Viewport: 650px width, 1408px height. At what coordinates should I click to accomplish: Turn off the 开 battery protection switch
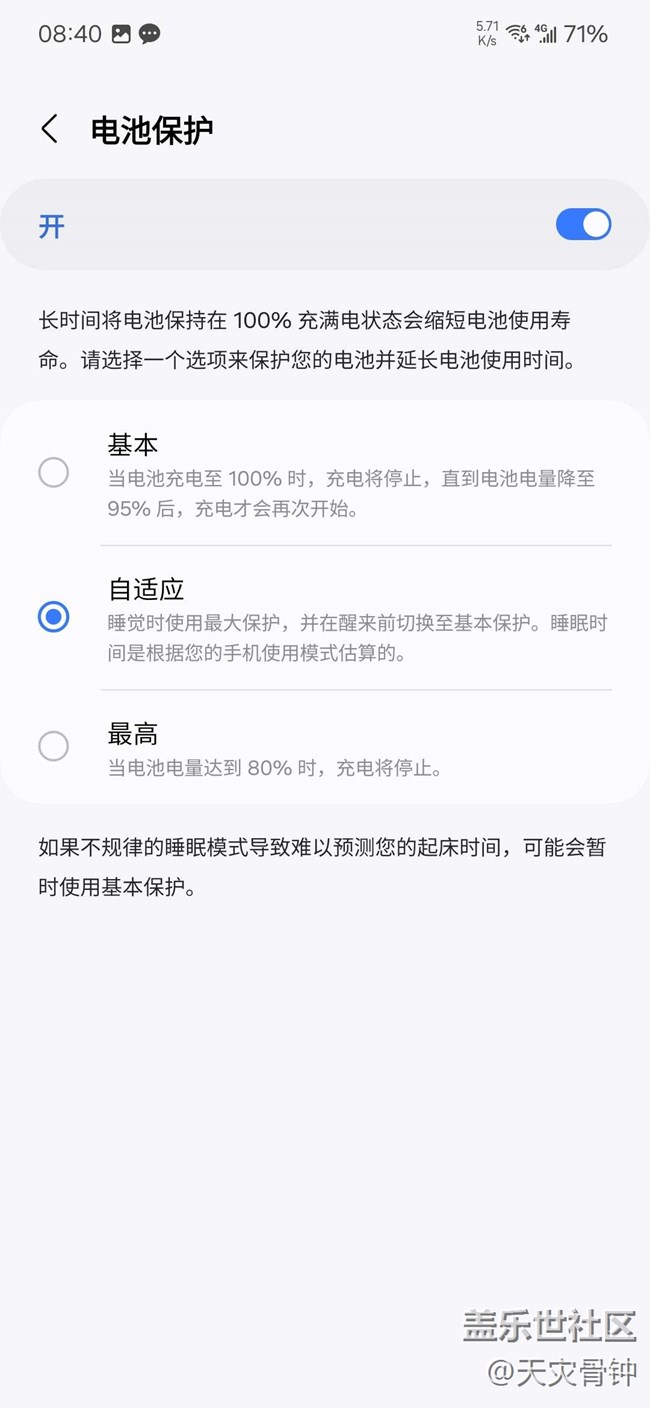[x=583, y=225]
